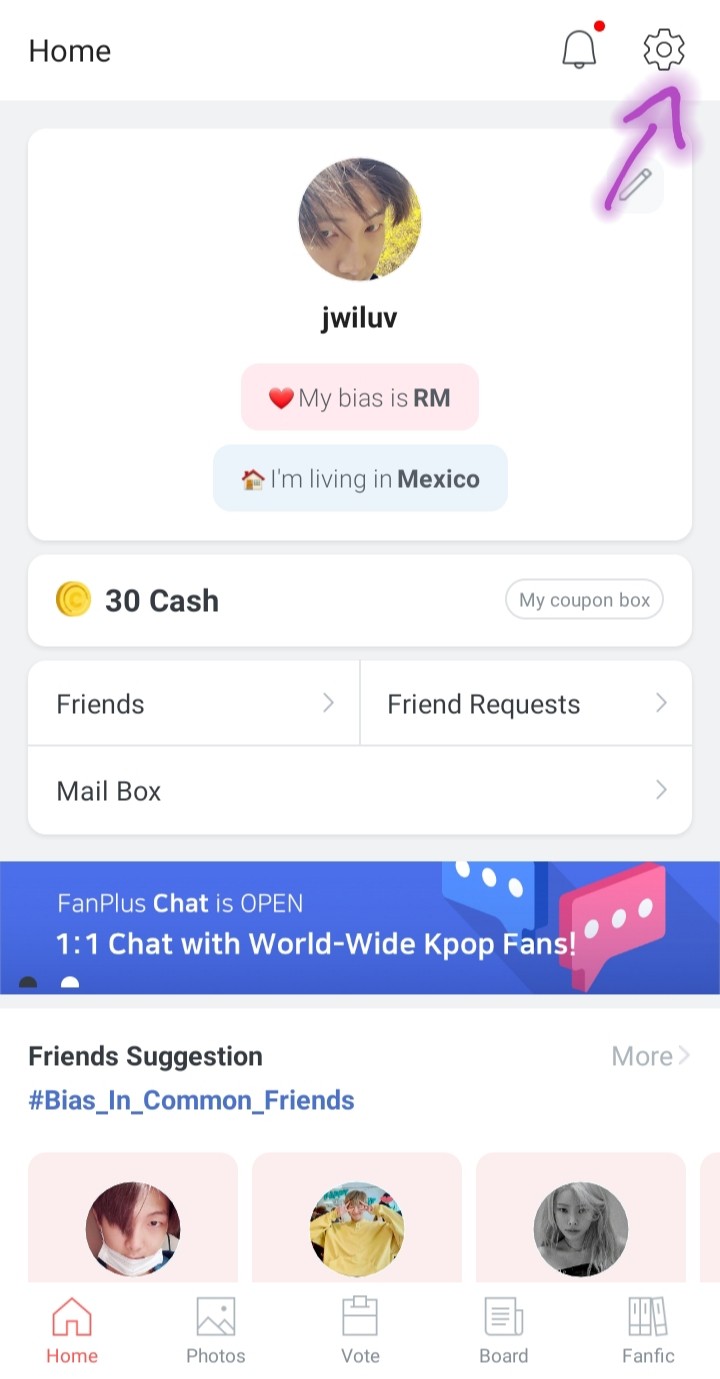Go to the Board tab
The image size is (720, 1379).
click(504, 1331)
